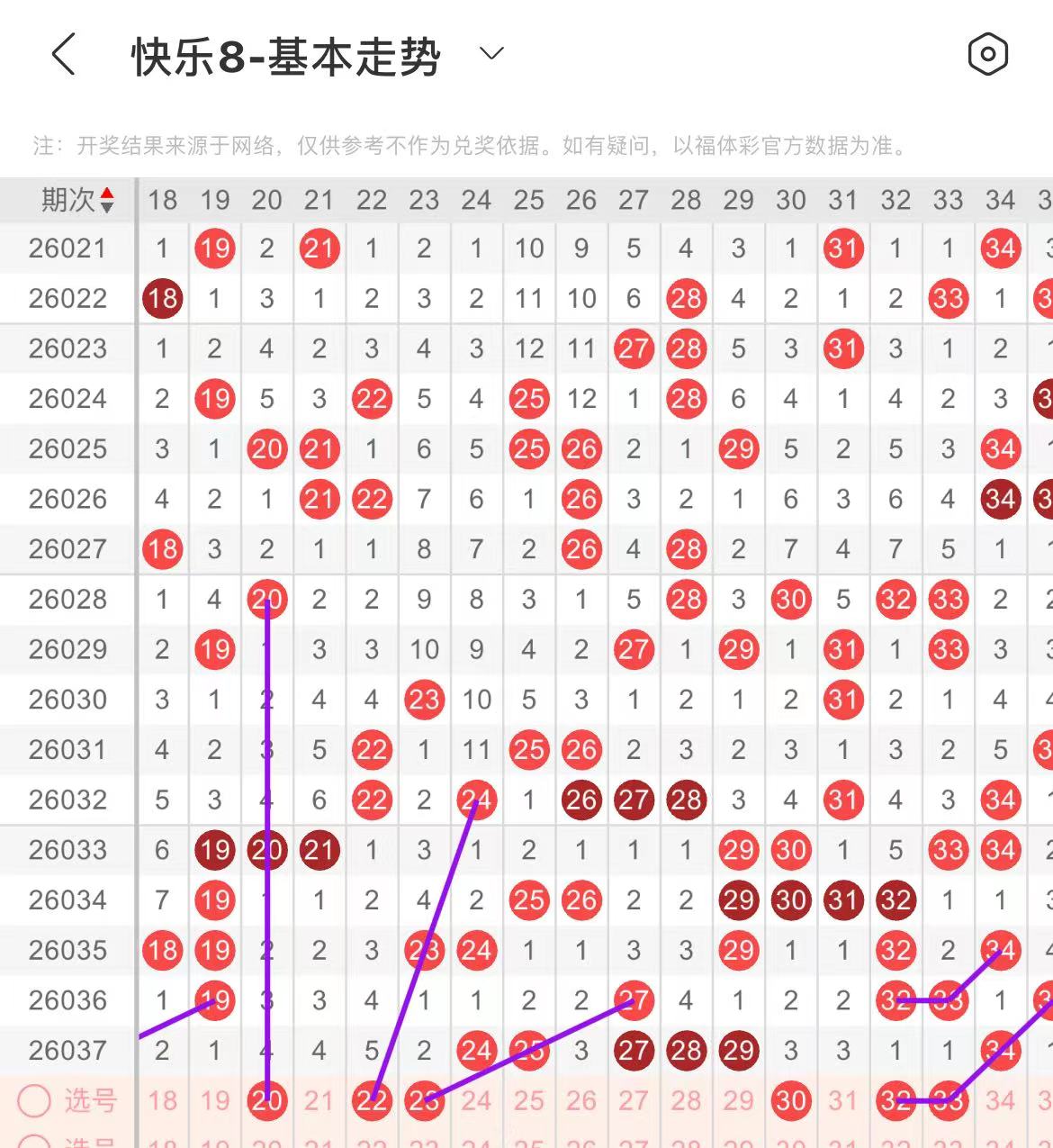Image resolution: width=1053 pixels, height=1148 pixels.
Task: Deselect number 30 in the first 选号 row
Action: 791,1100
